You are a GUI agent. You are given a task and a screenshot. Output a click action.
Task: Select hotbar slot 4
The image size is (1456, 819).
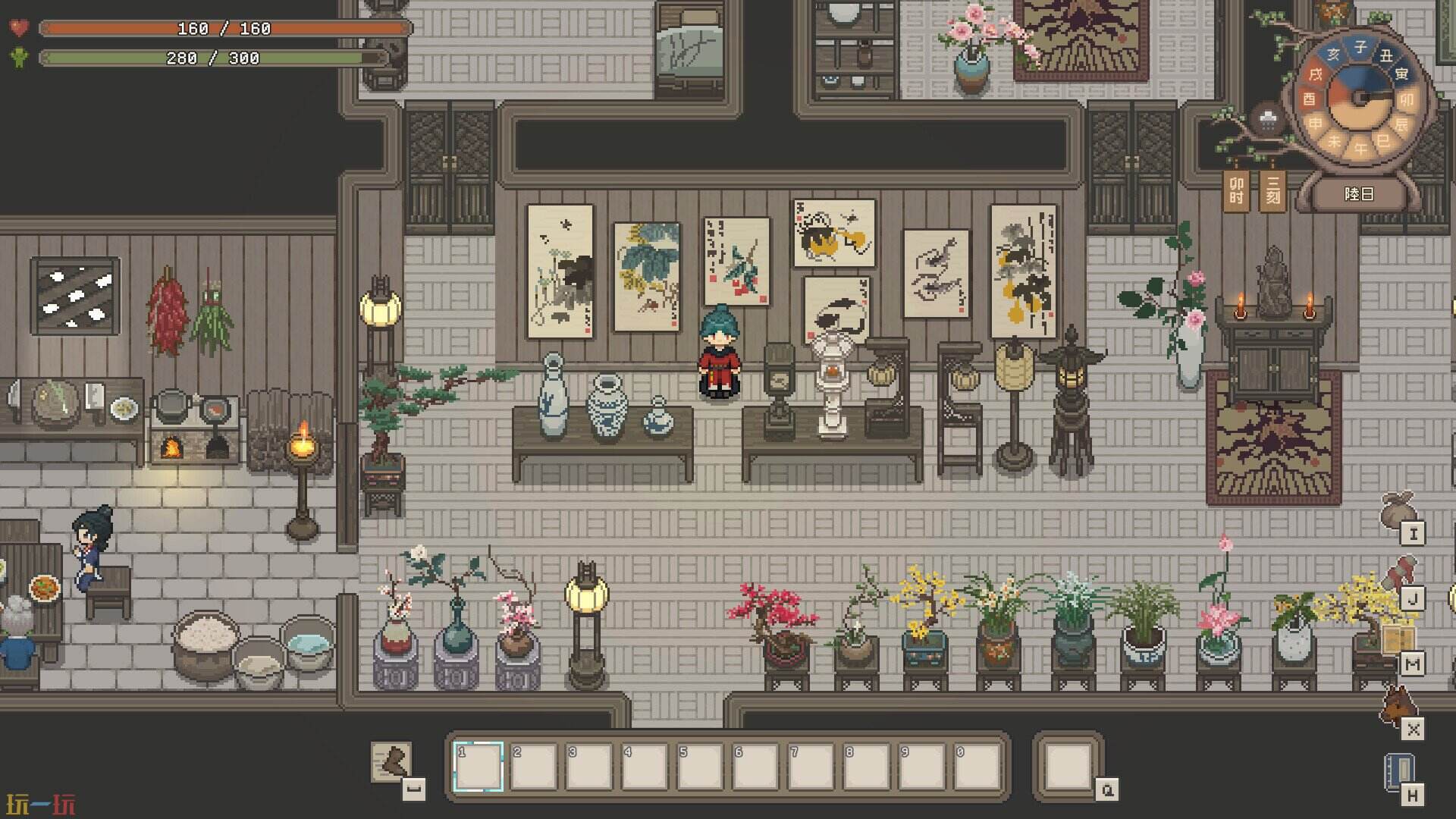pos(645,767)
